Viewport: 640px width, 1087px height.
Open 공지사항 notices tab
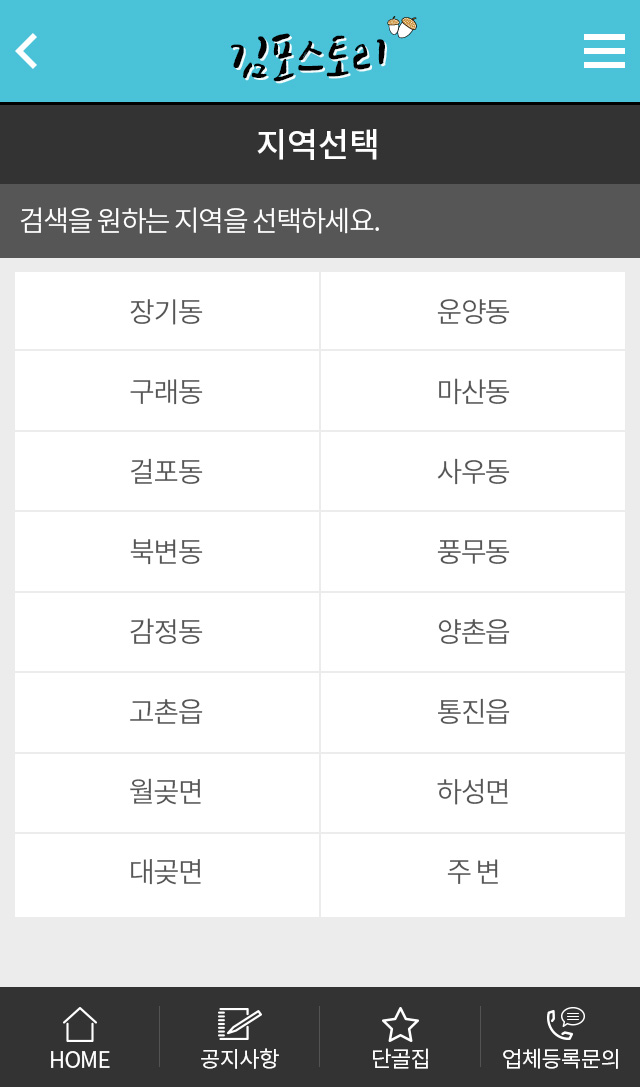239,1037
